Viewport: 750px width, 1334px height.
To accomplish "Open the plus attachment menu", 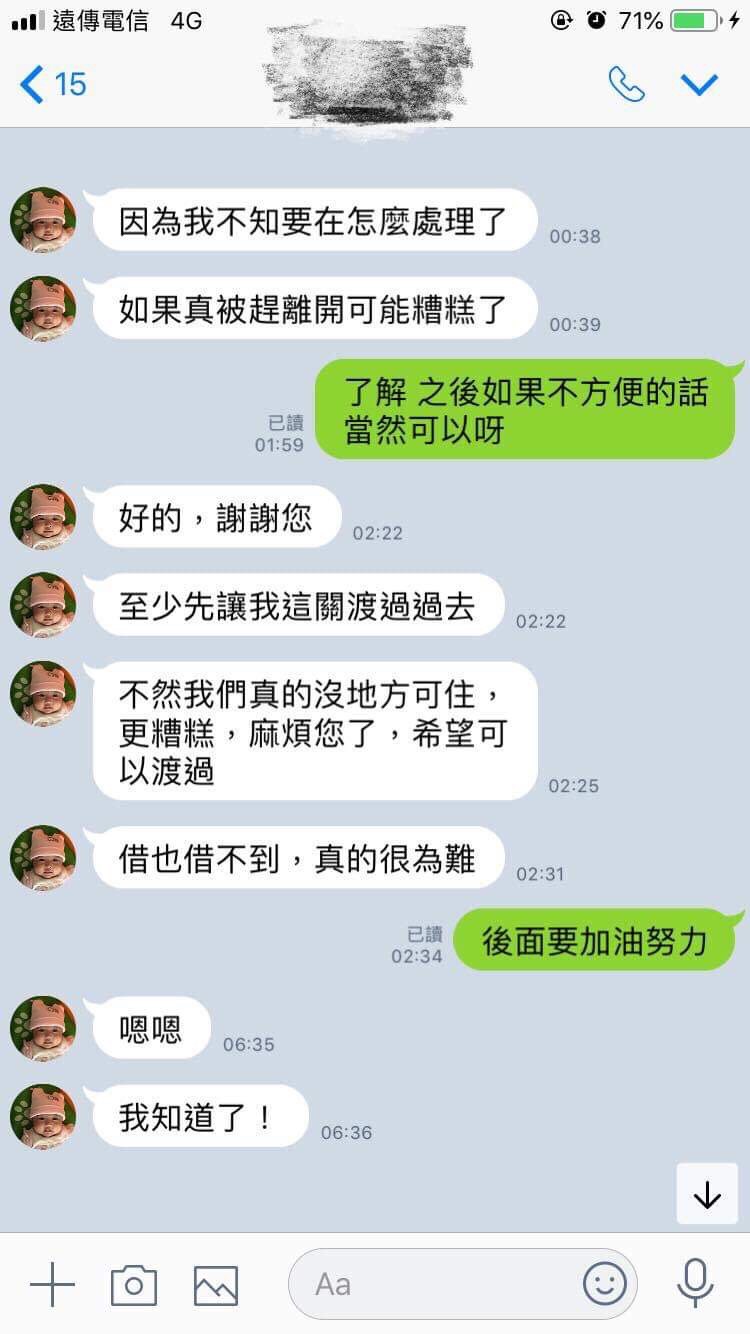I will [52, 1284].
